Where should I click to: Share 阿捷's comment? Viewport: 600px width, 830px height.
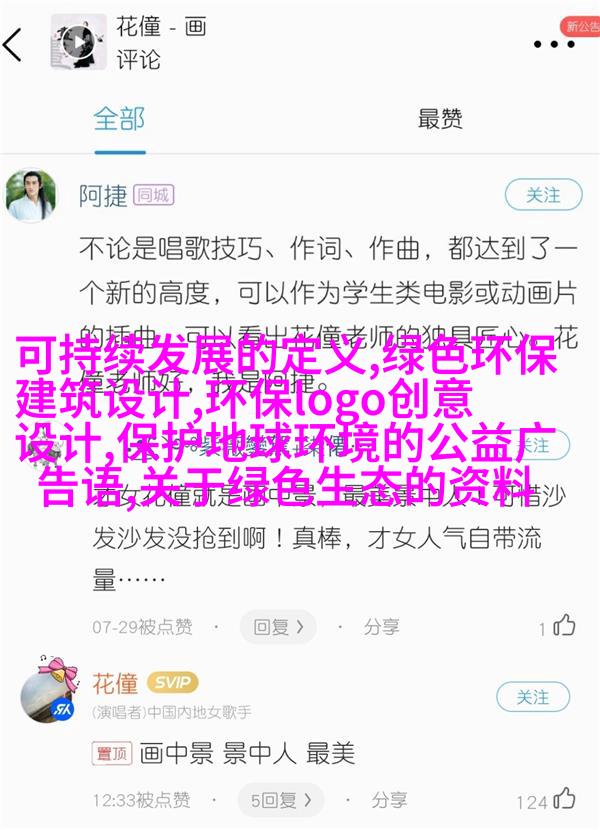point(372,627)
